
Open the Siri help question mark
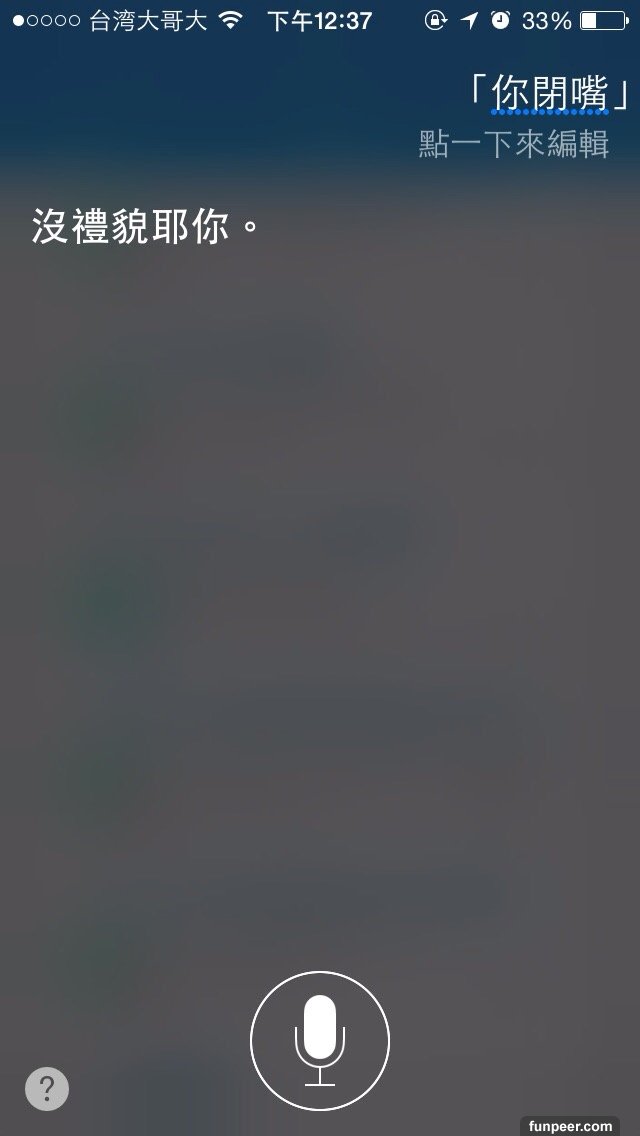coord(47,1089)
